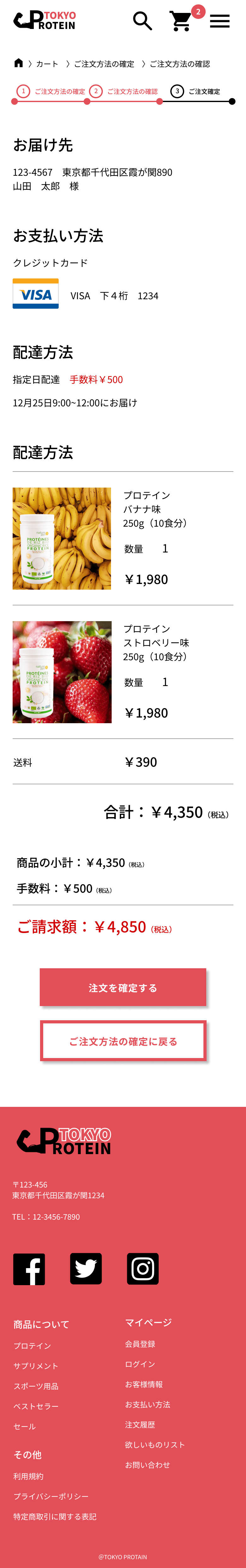Open the Twitter profile
Viewport: 246px width, 1568px height.
[86, 1269]
